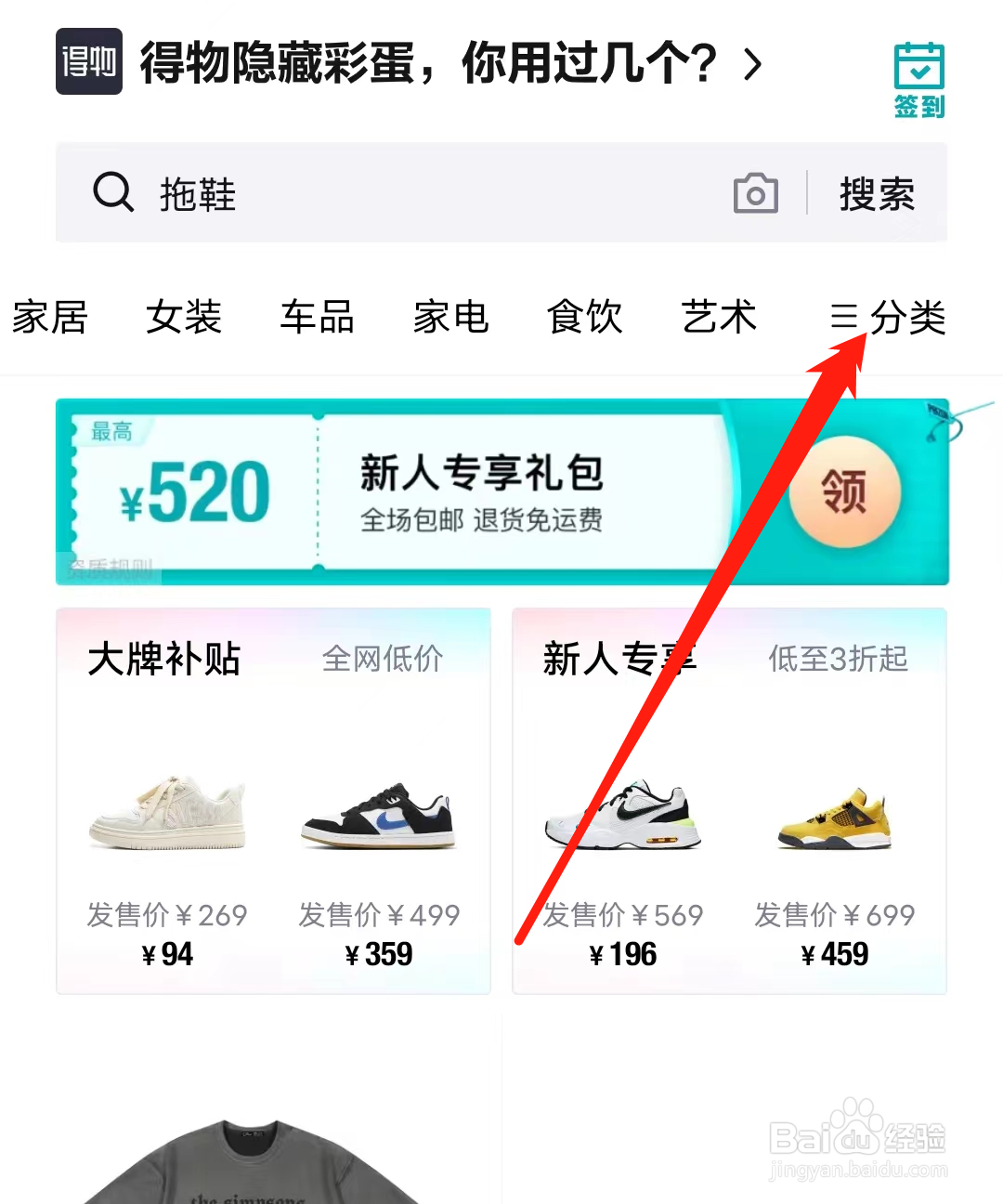Screen dimensions: 1003x1204
Task: Open the 分类 category list
Action: (x=908, y=319)
